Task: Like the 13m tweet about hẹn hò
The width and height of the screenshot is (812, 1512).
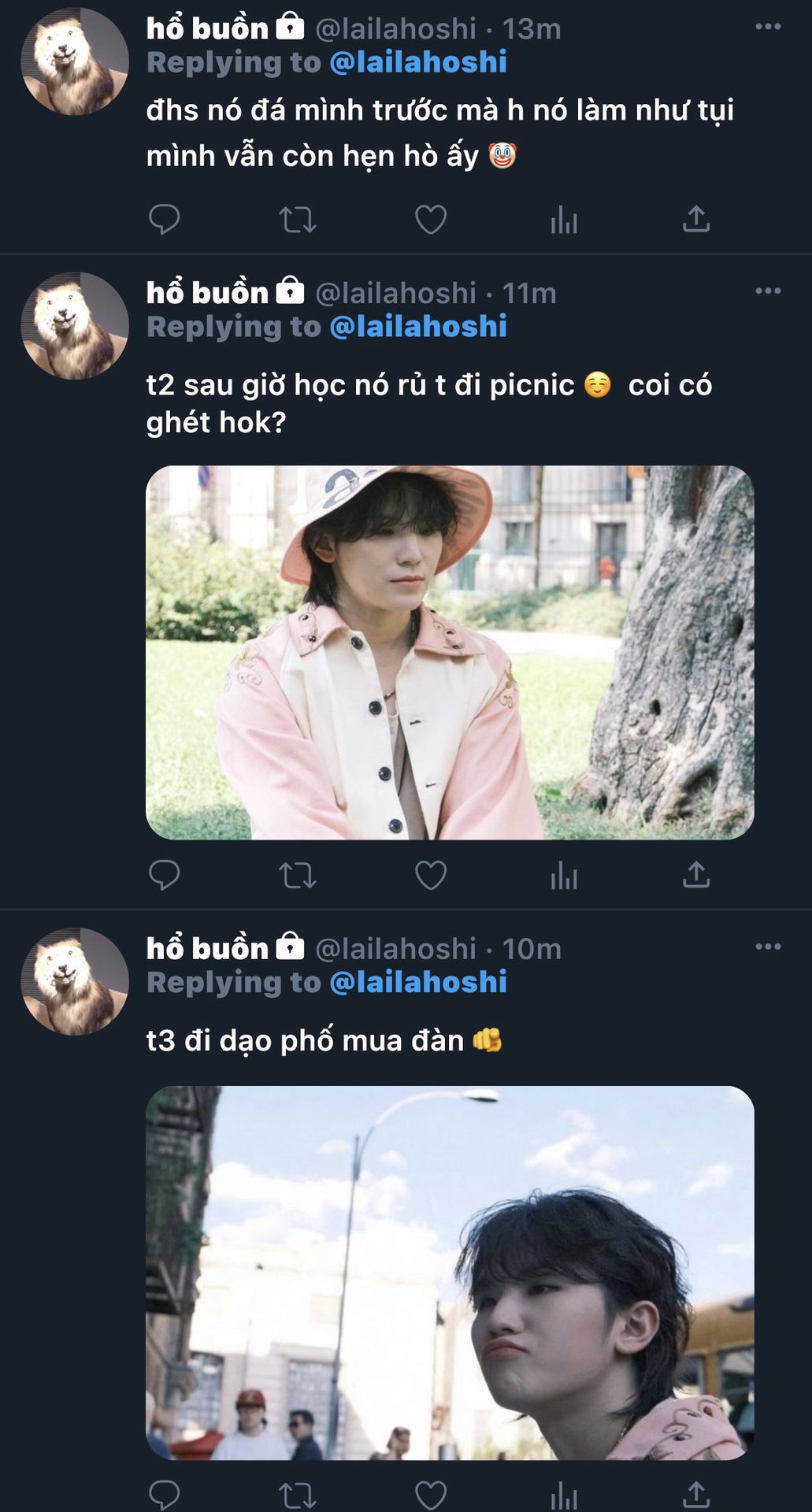Action: 431,220
